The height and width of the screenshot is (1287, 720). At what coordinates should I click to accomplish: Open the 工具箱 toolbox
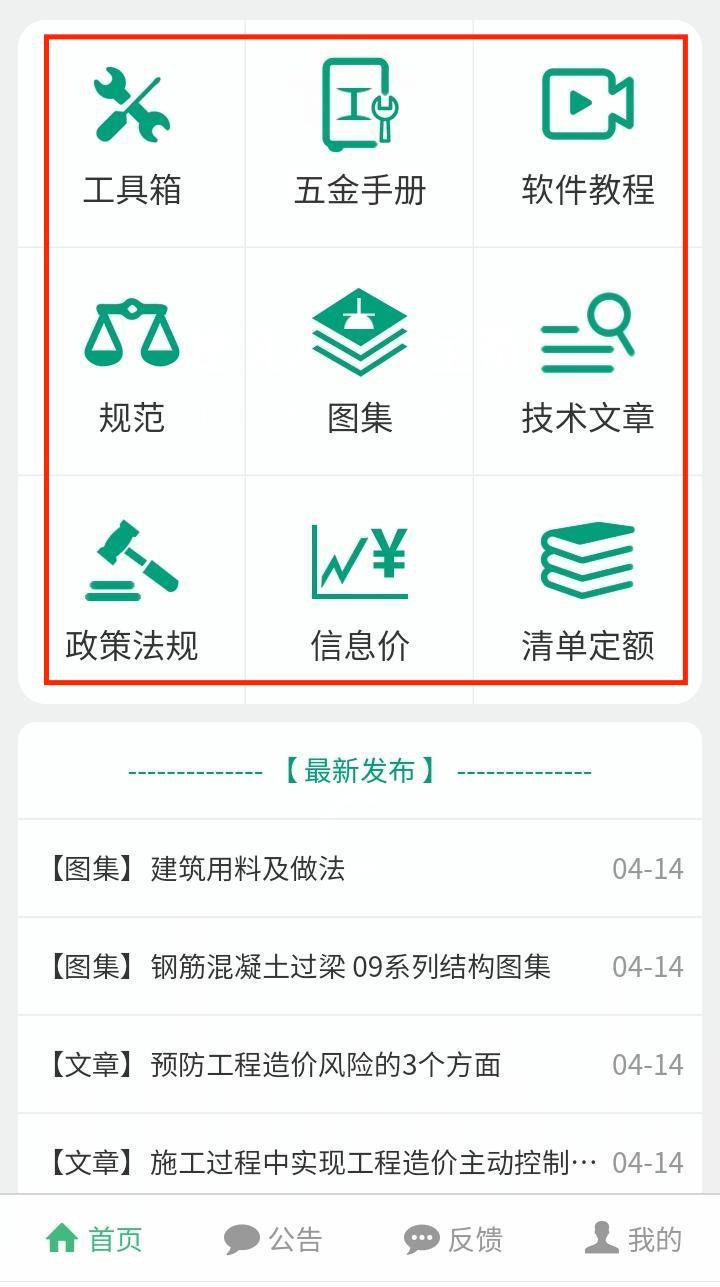click(132, 135)
